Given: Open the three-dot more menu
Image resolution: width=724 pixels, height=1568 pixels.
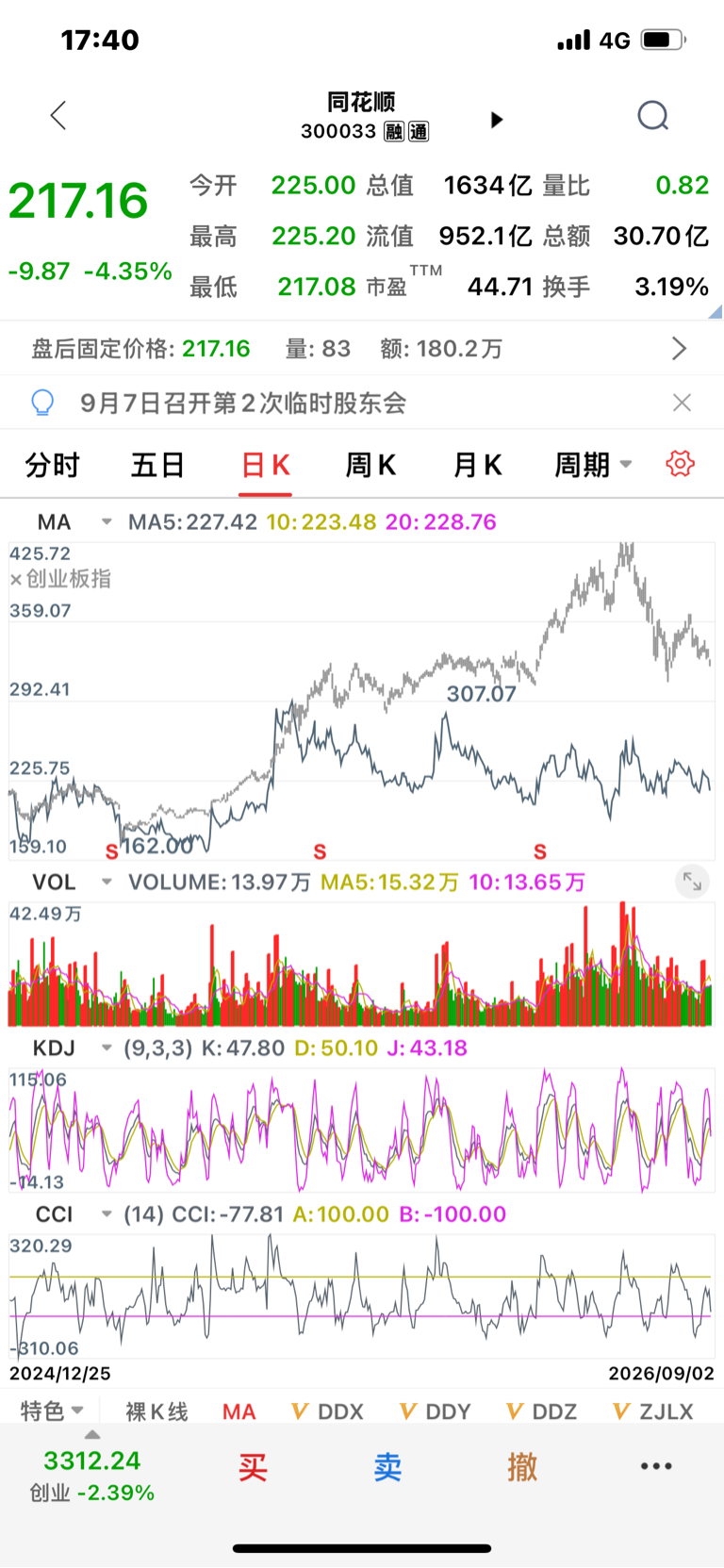Looking at the screenshot, I should tap(656, 1466).
